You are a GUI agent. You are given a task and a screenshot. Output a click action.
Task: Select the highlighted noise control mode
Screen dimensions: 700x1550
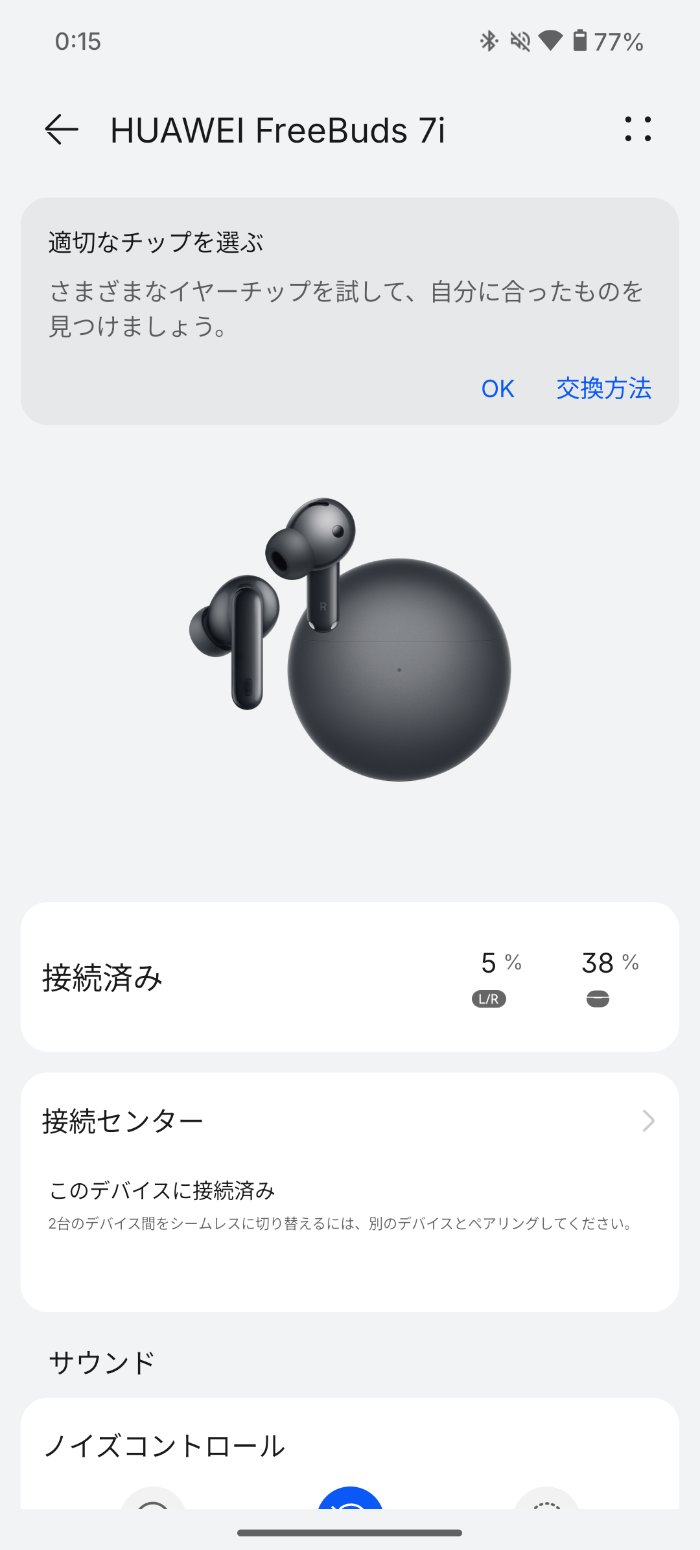[350, 1500]
